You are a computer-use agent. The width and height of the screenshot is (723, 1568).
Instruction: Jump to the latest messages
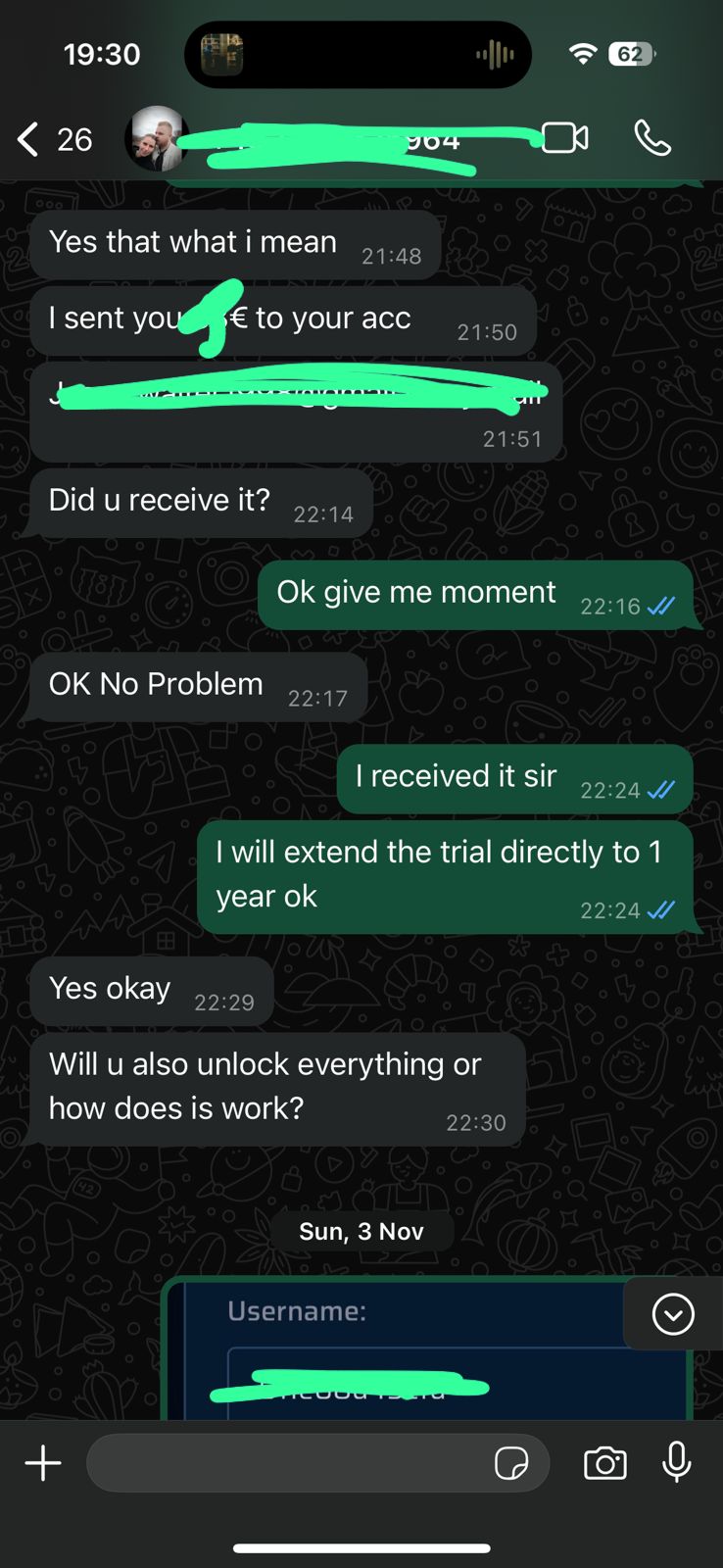pos(673,1314)
